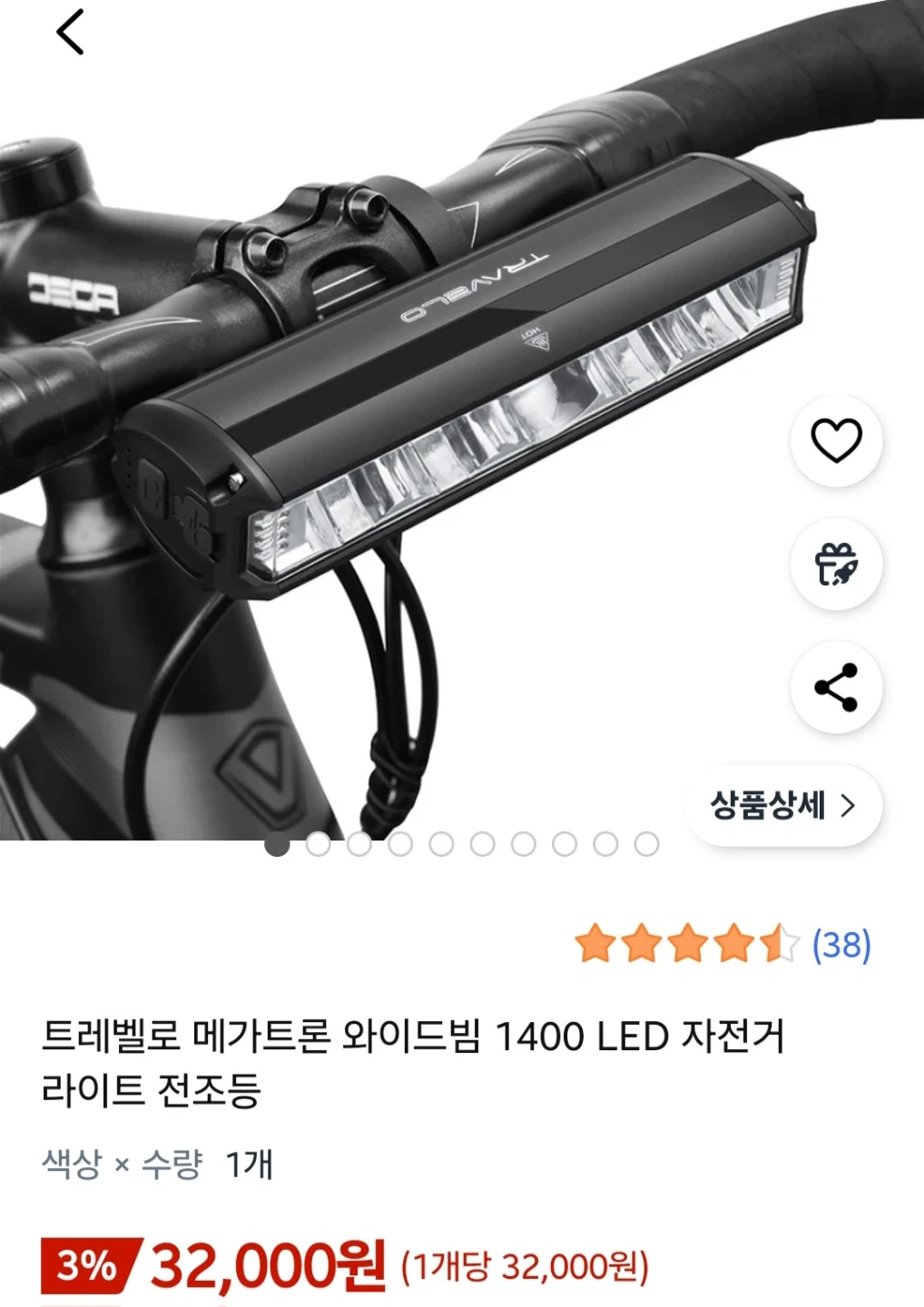This screenshot has height=1307, width=924.
Task: Tap the share icon to share product
Action: pyautogui.click(x=835, y=688)
